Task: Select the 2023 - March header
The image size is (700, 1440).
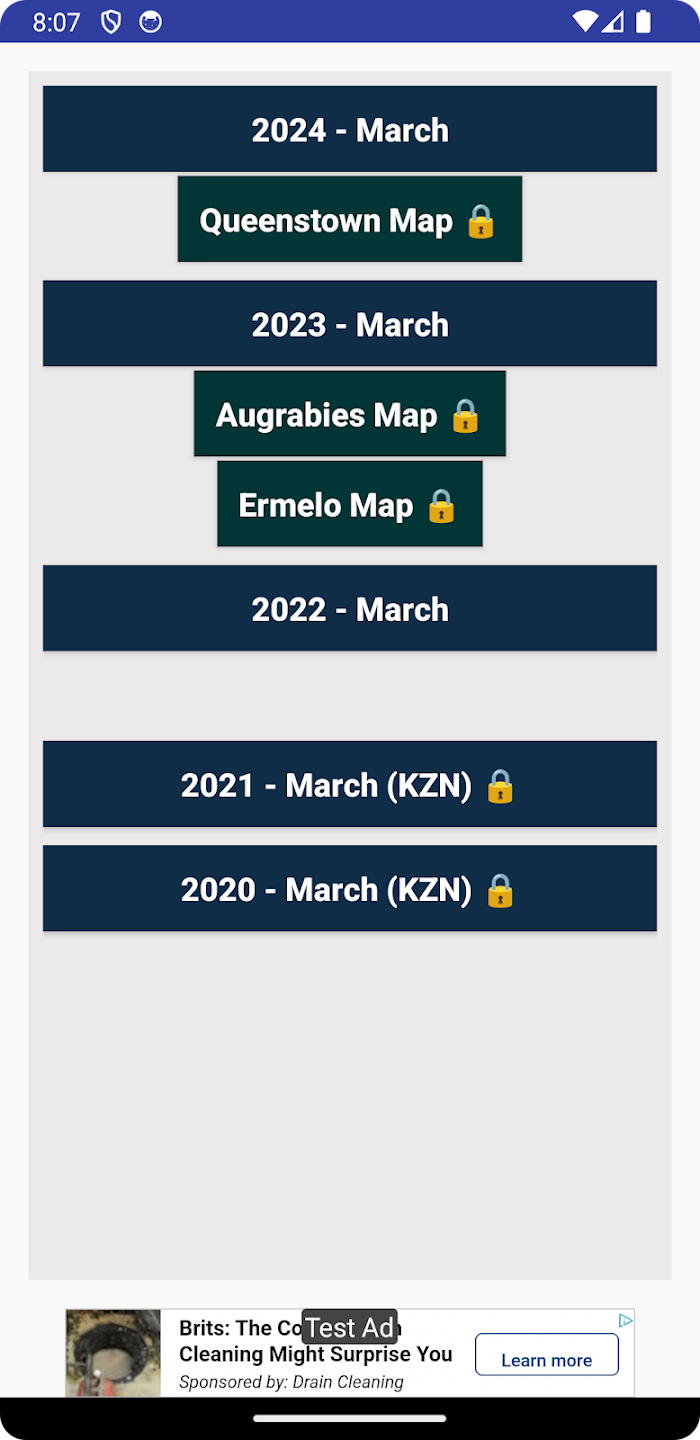Action: pyautogui.click(x=350, y=323)
